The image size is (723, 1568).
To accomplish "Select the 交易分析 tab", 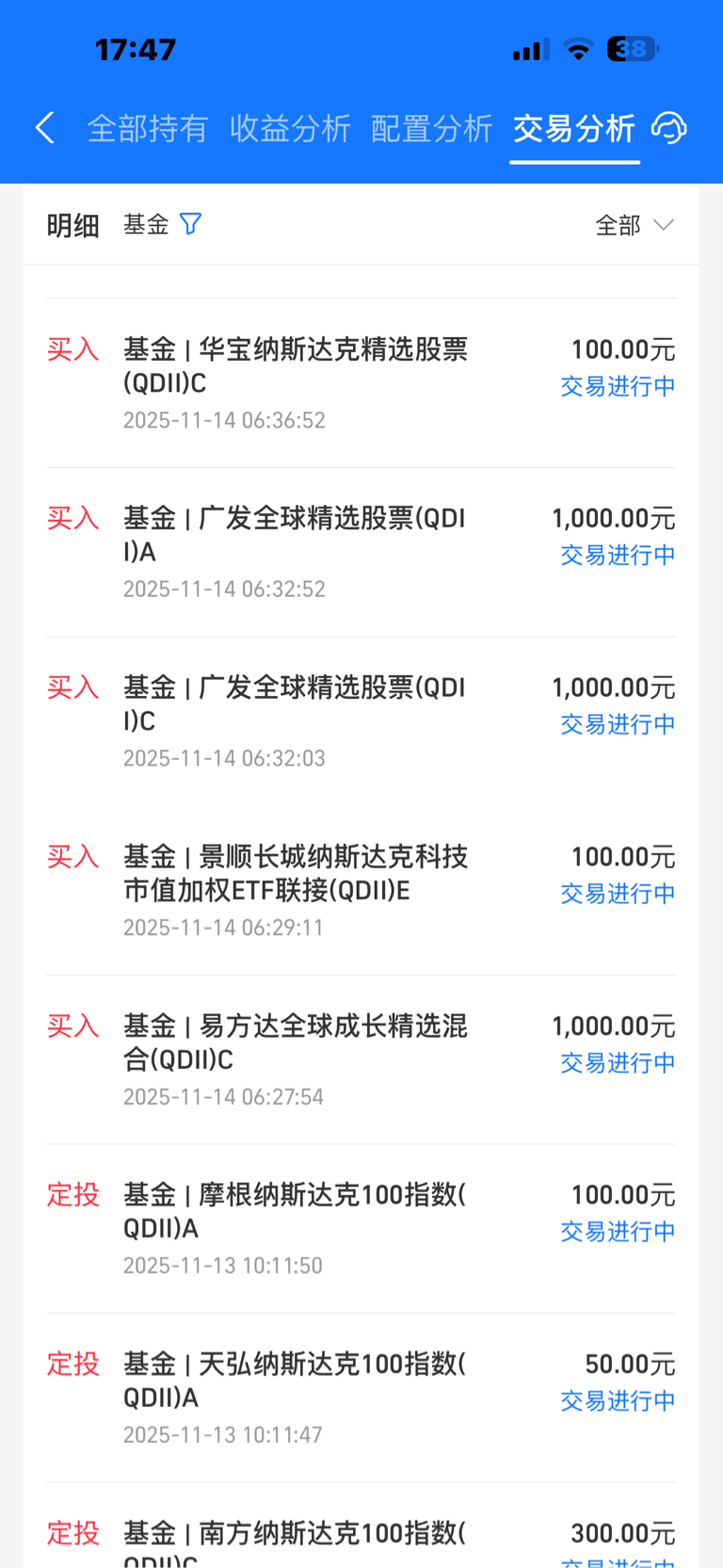I will pyautogui.click(x=574, y=128).
